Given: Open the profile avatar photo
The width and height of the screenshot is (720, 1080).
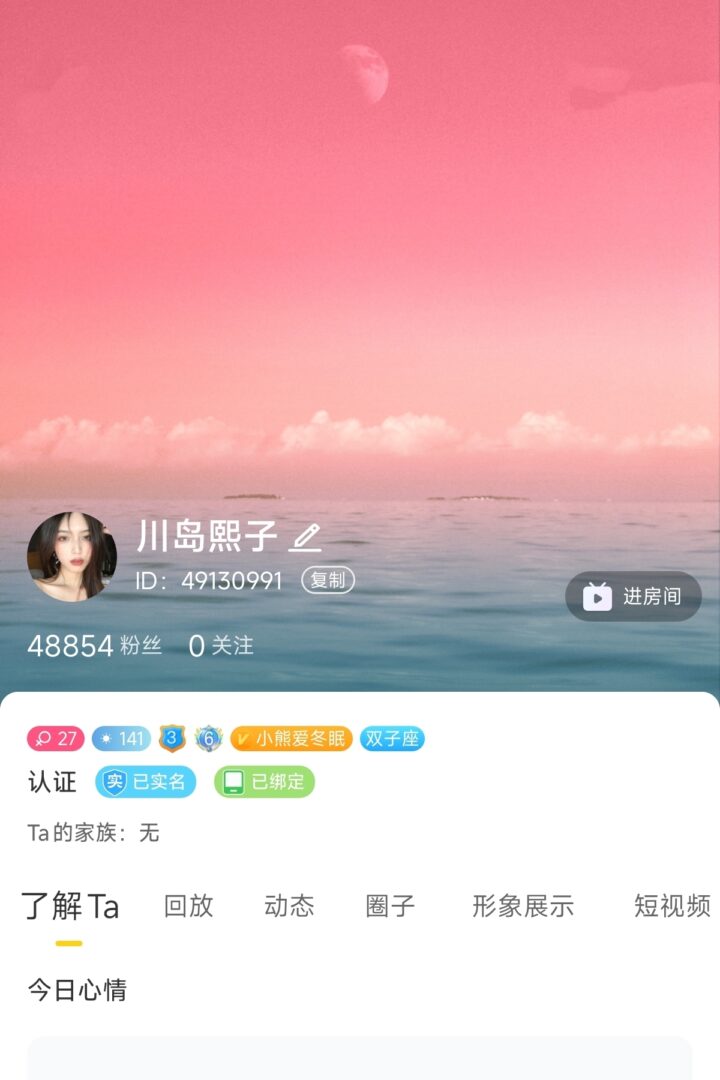Looking at the screenshot, I should (x=72, y=557).
